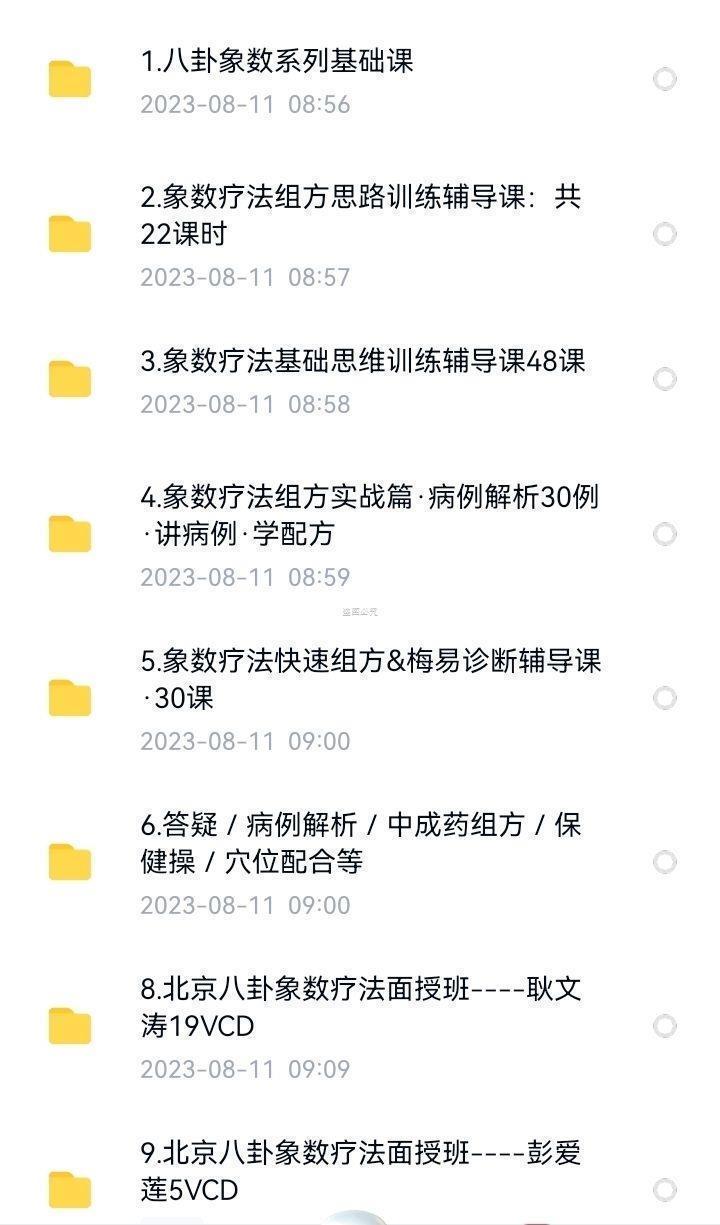This screenshot has width=720, height=1225.
Task: Open folder 4.象数疗法组方实战篇
Action: pos(369,515)
